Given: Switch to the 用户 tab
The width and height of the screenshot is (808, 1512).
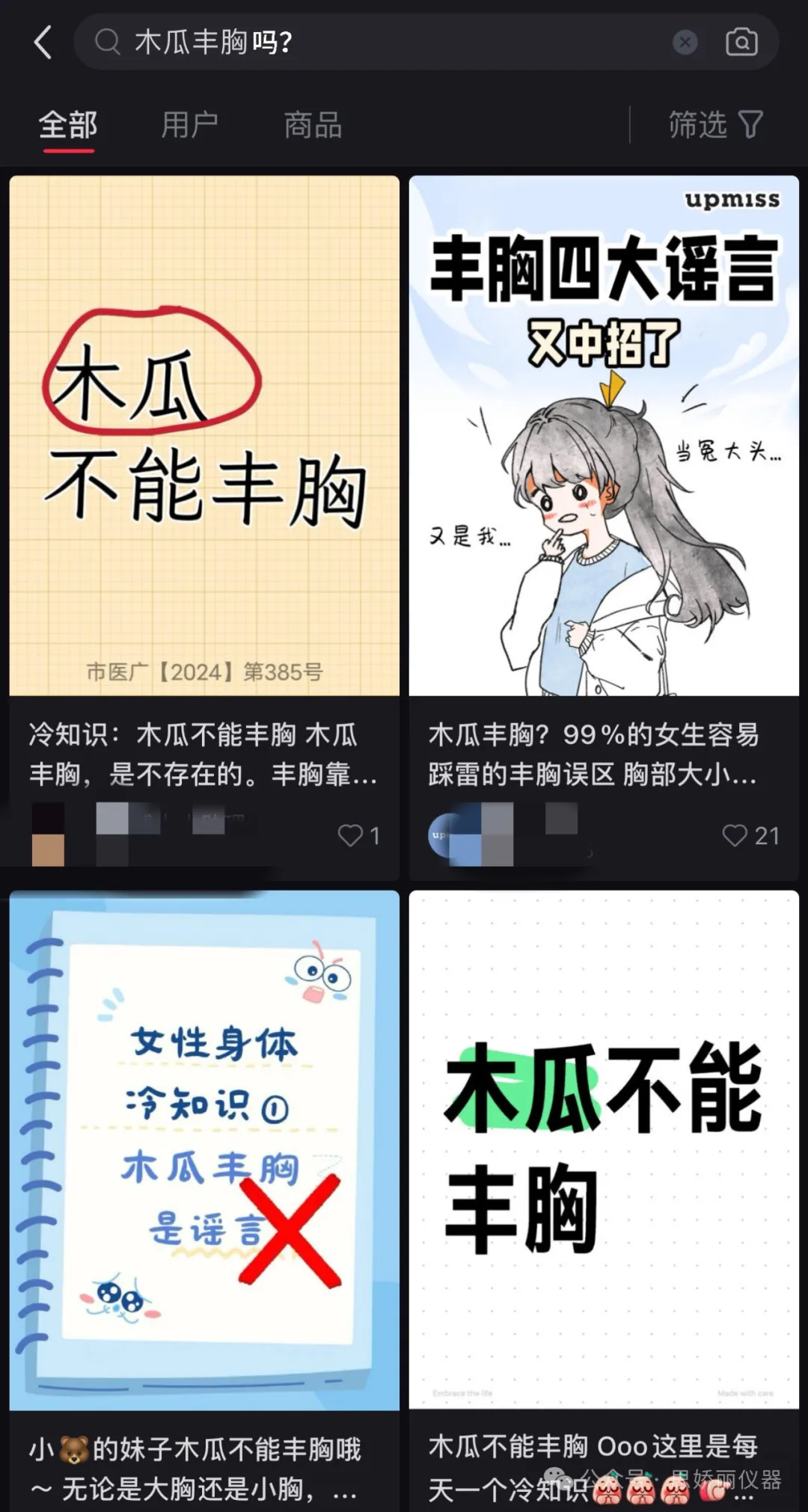Looking at the screenshot, I should [190, 125].
